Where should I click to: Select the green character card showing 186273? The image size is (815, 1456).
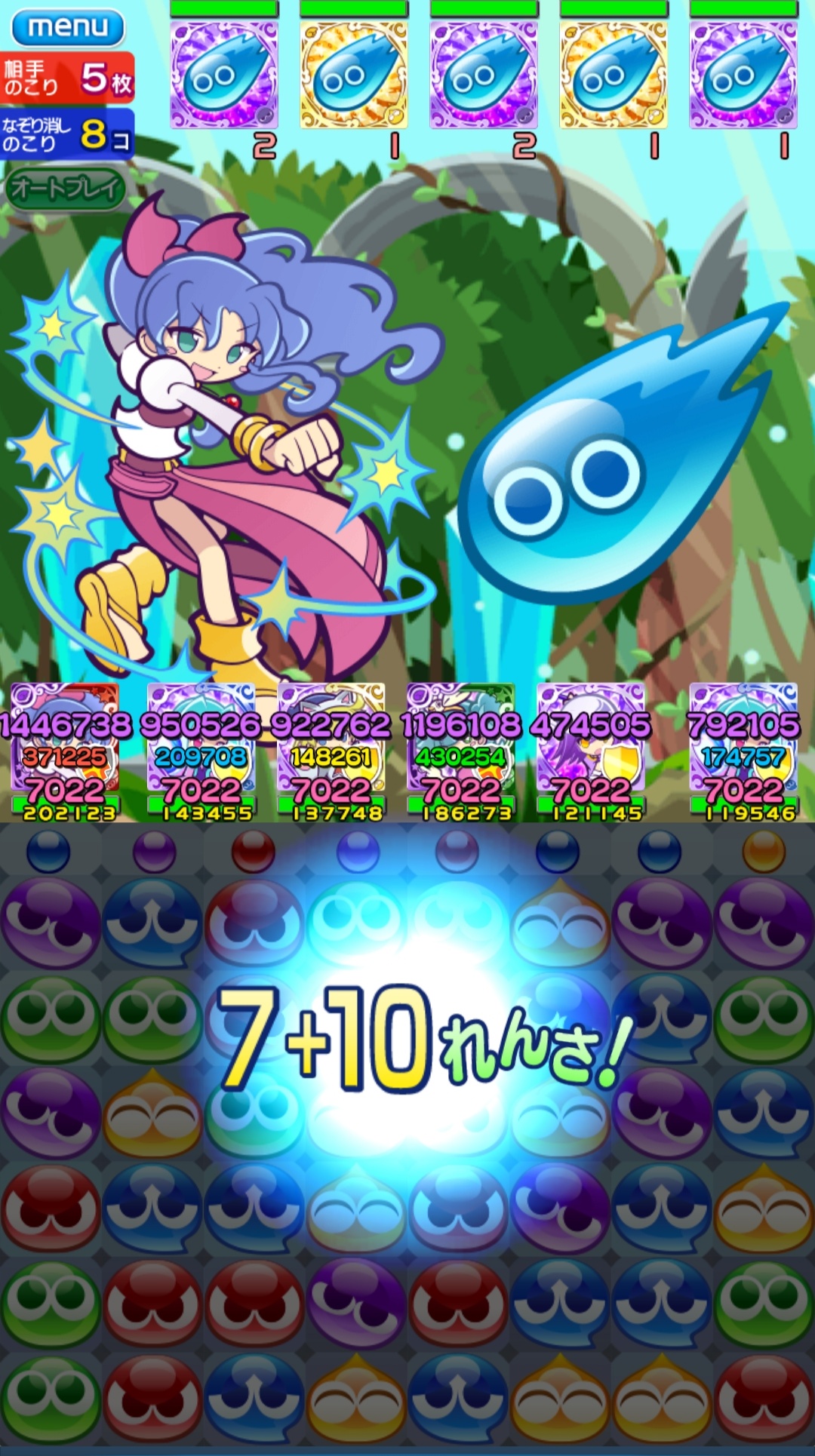461,750
